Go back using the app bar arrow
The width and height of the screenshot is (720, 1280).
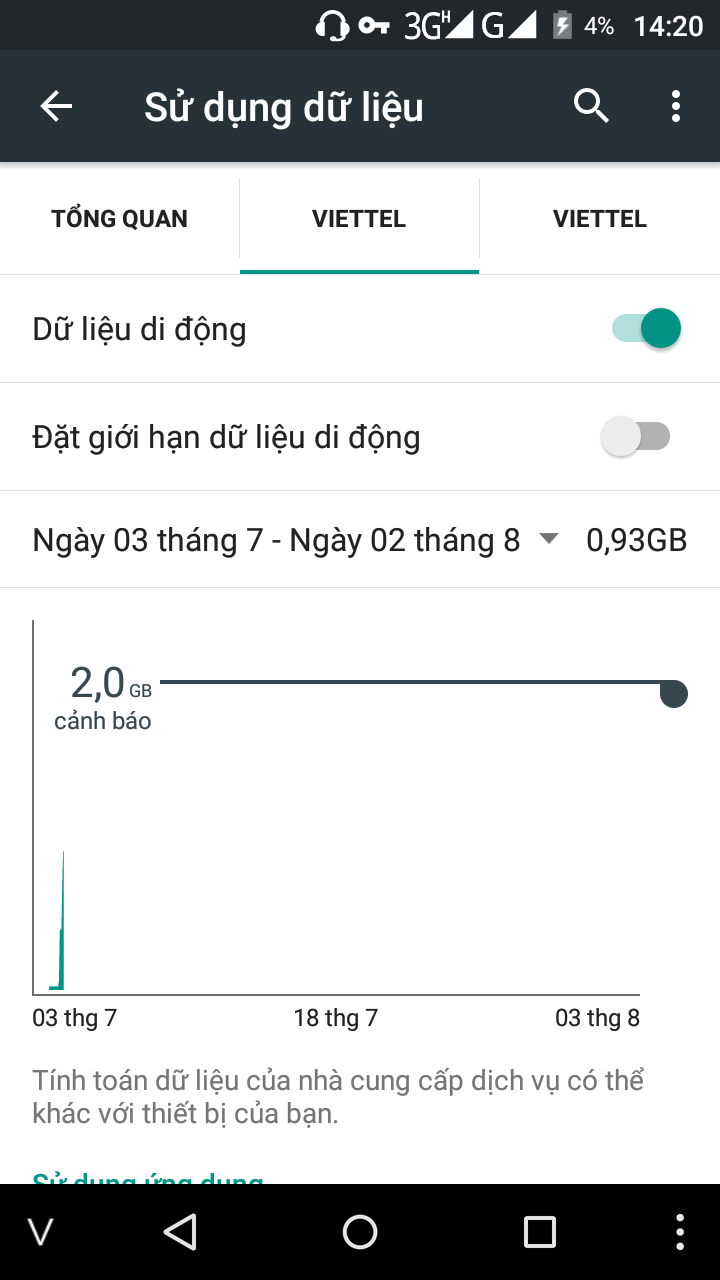click(56, 106)
